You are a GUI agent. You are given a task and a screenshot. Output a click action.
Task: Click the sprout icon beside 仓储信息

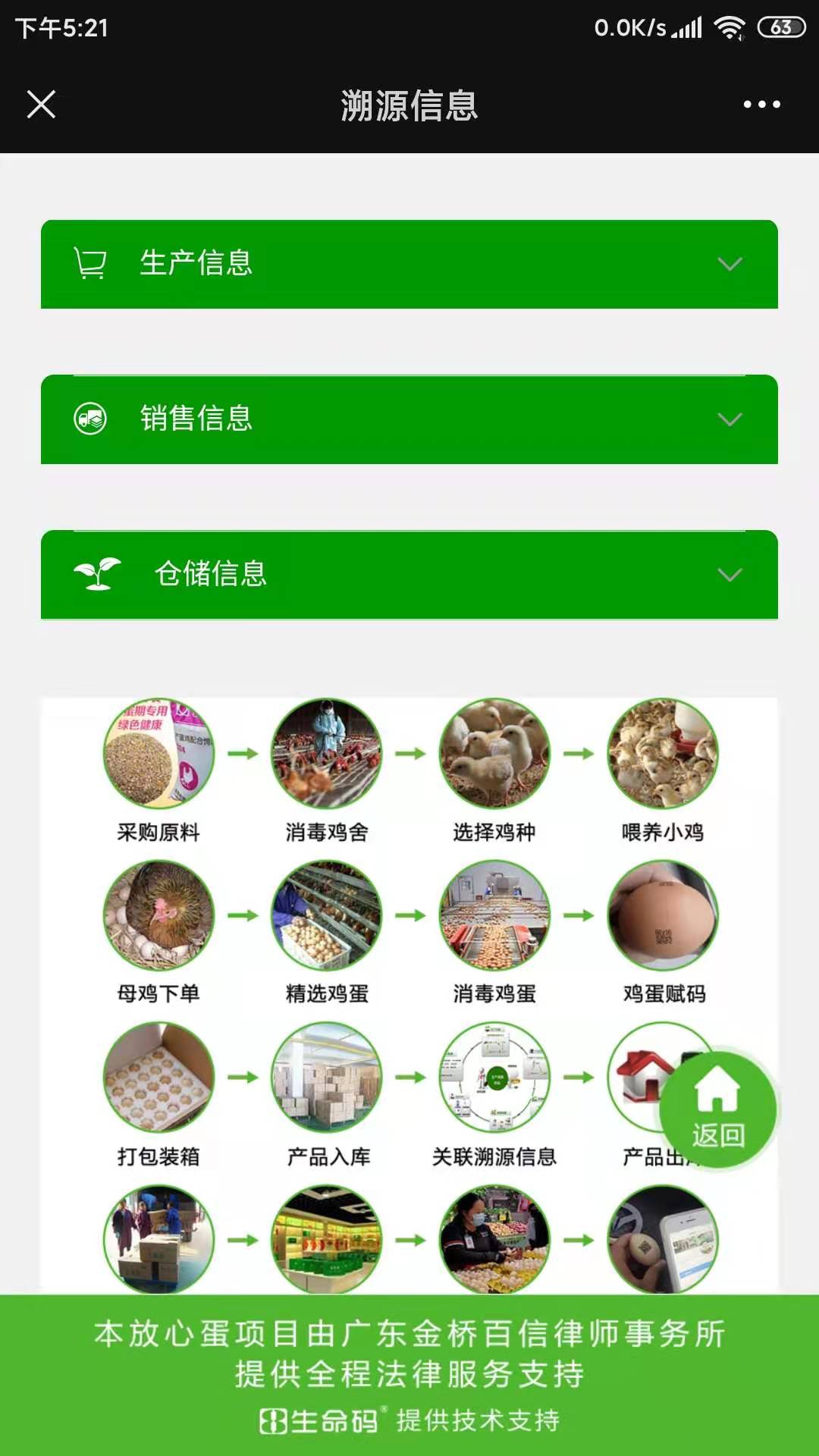(x=99, y=574)
